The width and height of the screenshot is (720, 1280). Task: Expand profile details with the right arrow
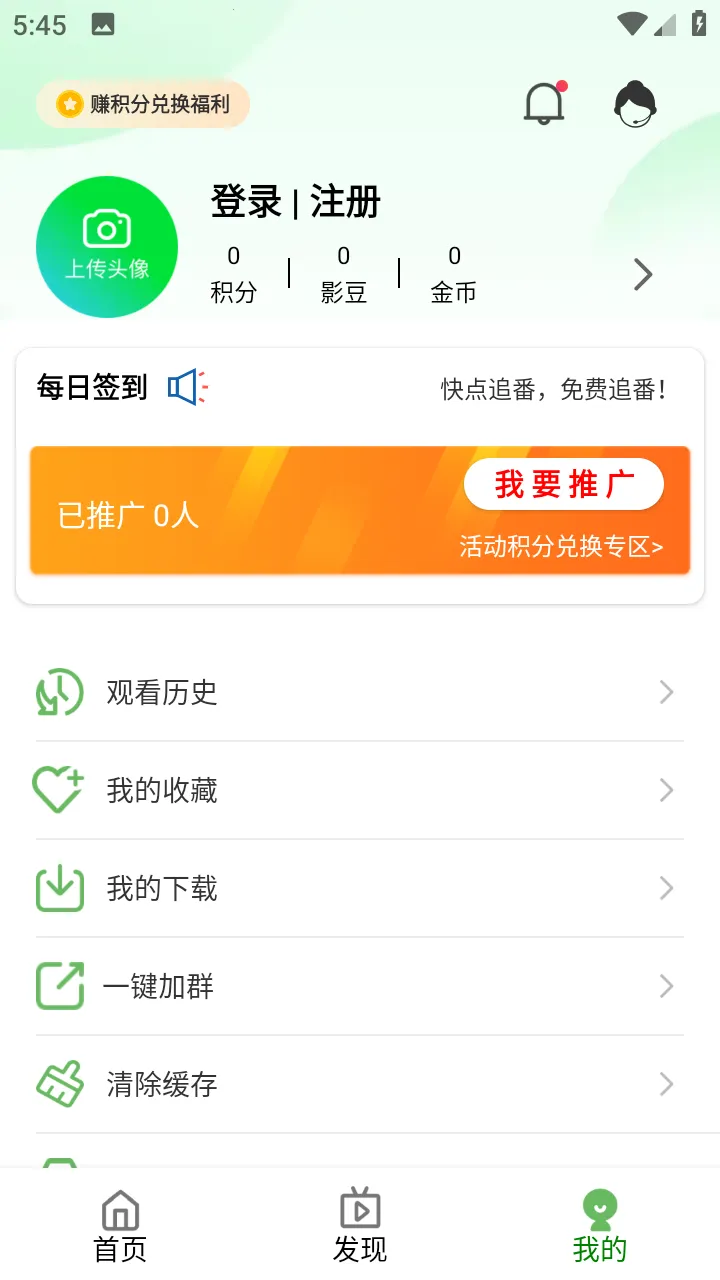pyautogui.click(x=643, y=274)
